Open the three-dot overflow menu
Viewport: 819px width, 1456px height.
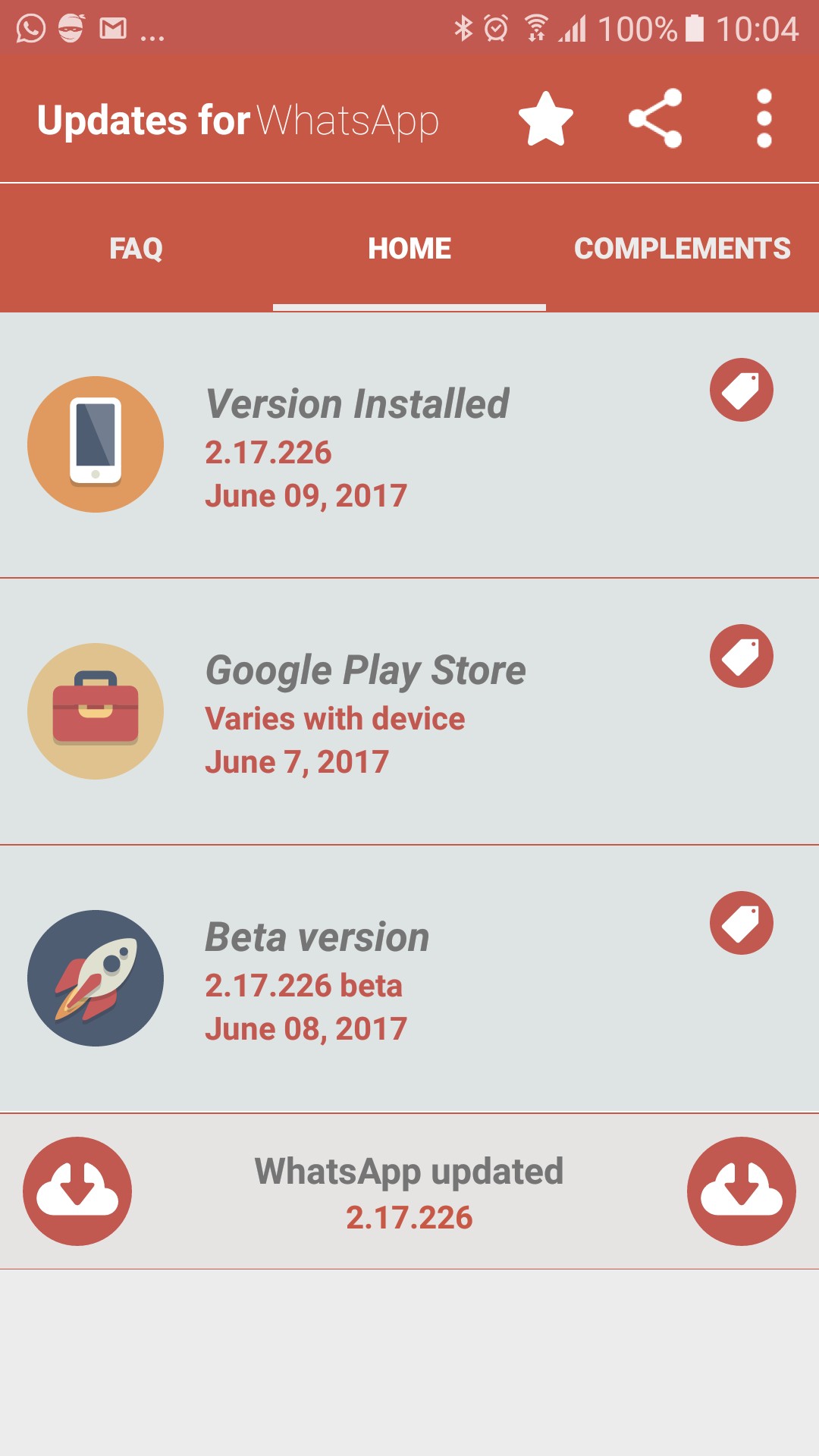[764, 119]
